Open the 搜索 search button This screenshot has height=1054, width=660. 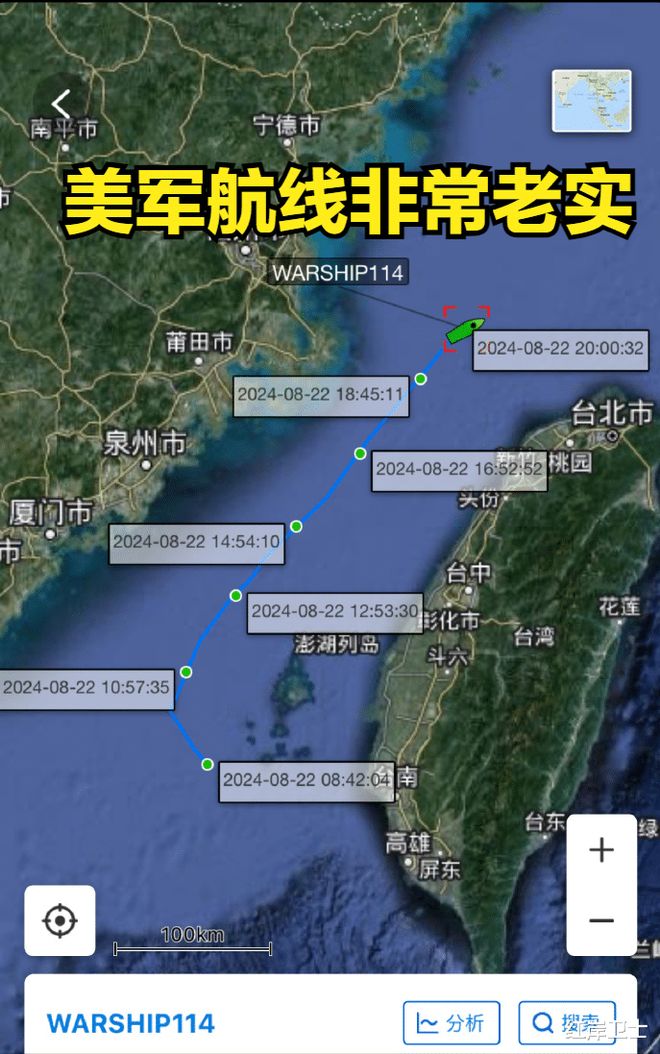(x=567, y=1023)
